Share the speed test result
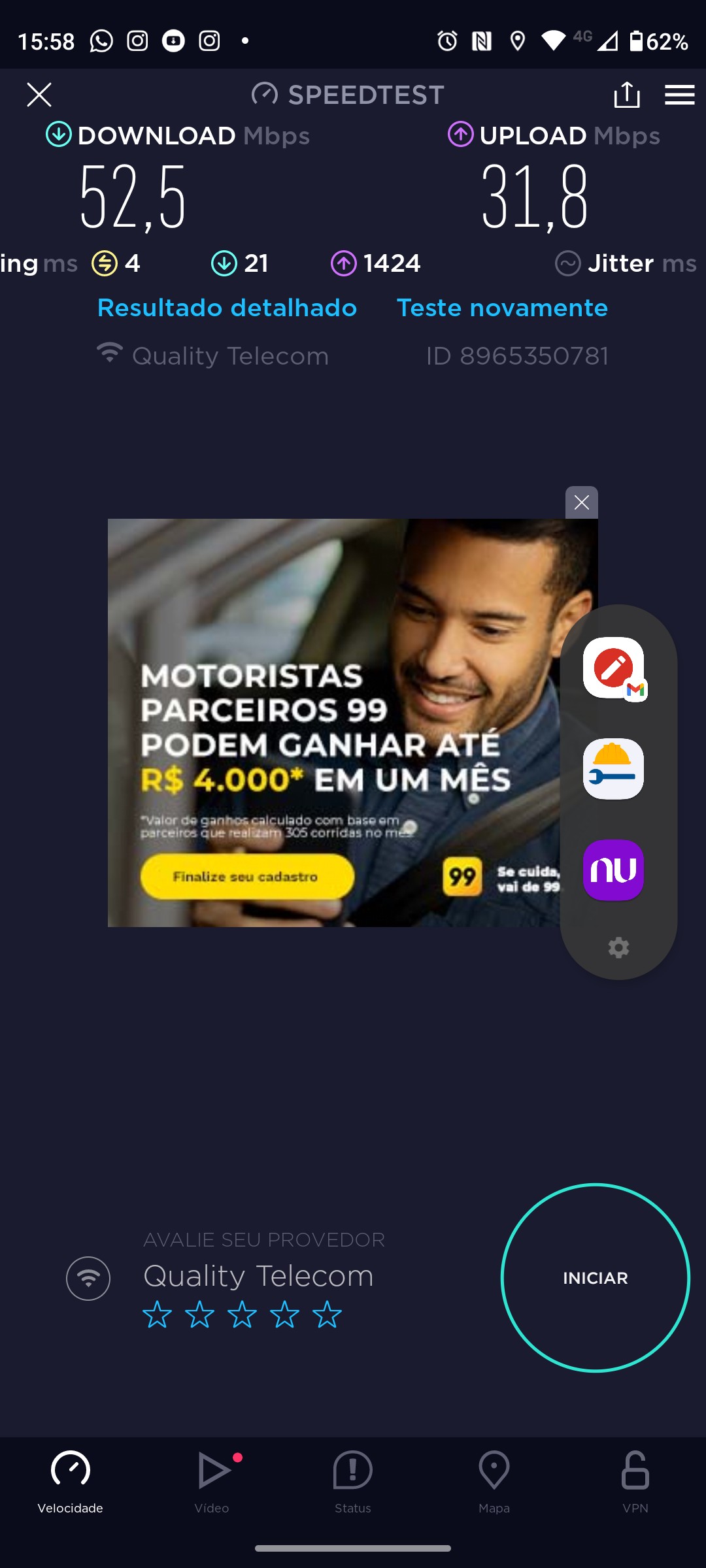706x1568 pixels. click(x=626, y=95)
